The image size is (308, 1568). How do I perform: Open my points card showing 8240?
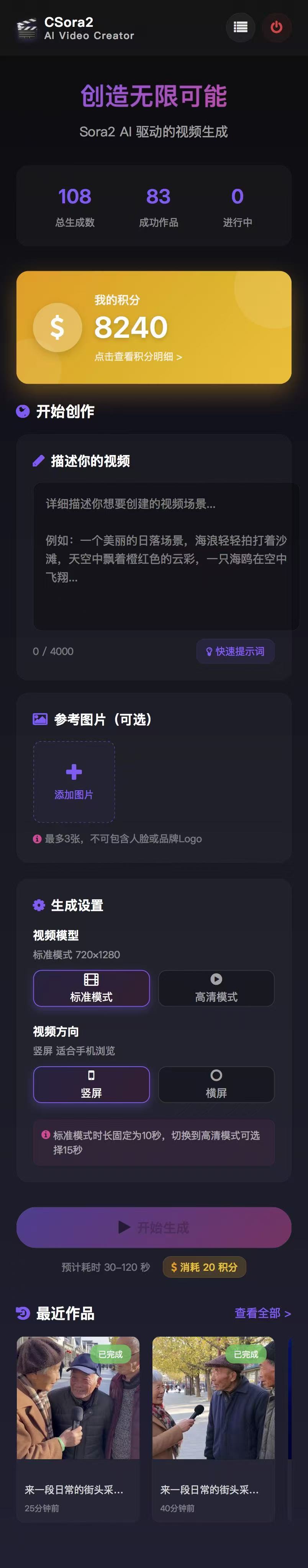coord(153,327)
